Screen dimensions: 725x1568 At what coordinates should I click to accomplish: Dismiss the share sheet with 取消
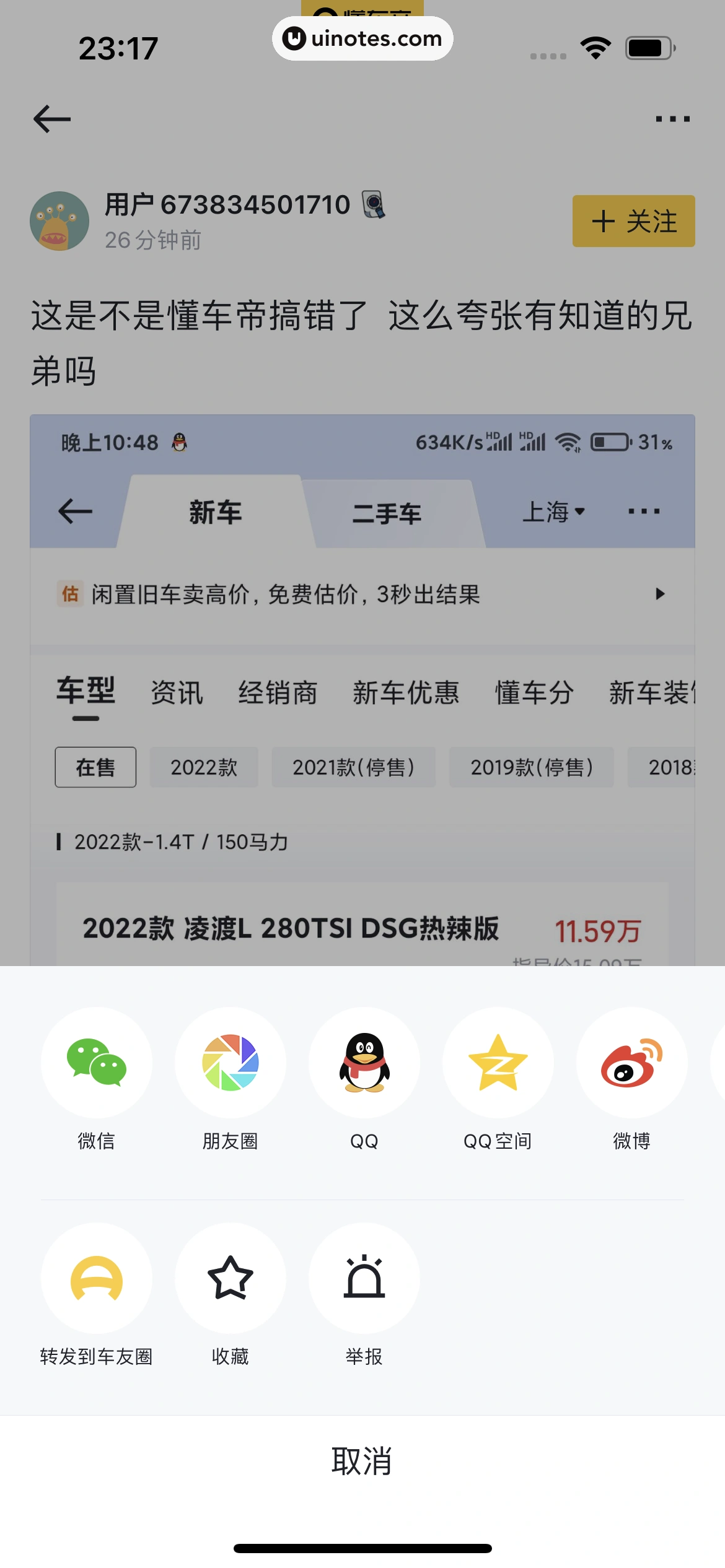[x=362, y=1461]
